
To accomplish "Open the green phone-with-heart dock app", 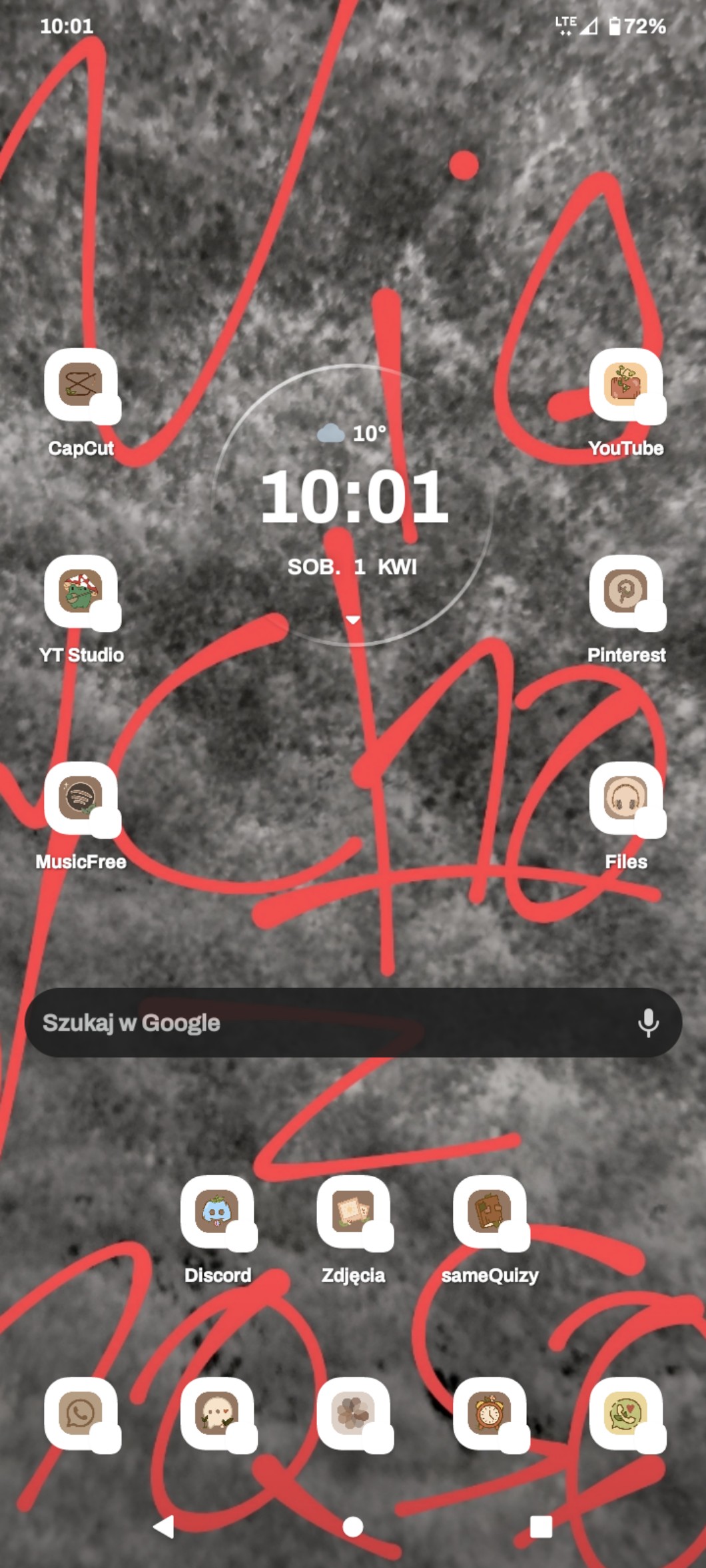I will [625, 1413].
